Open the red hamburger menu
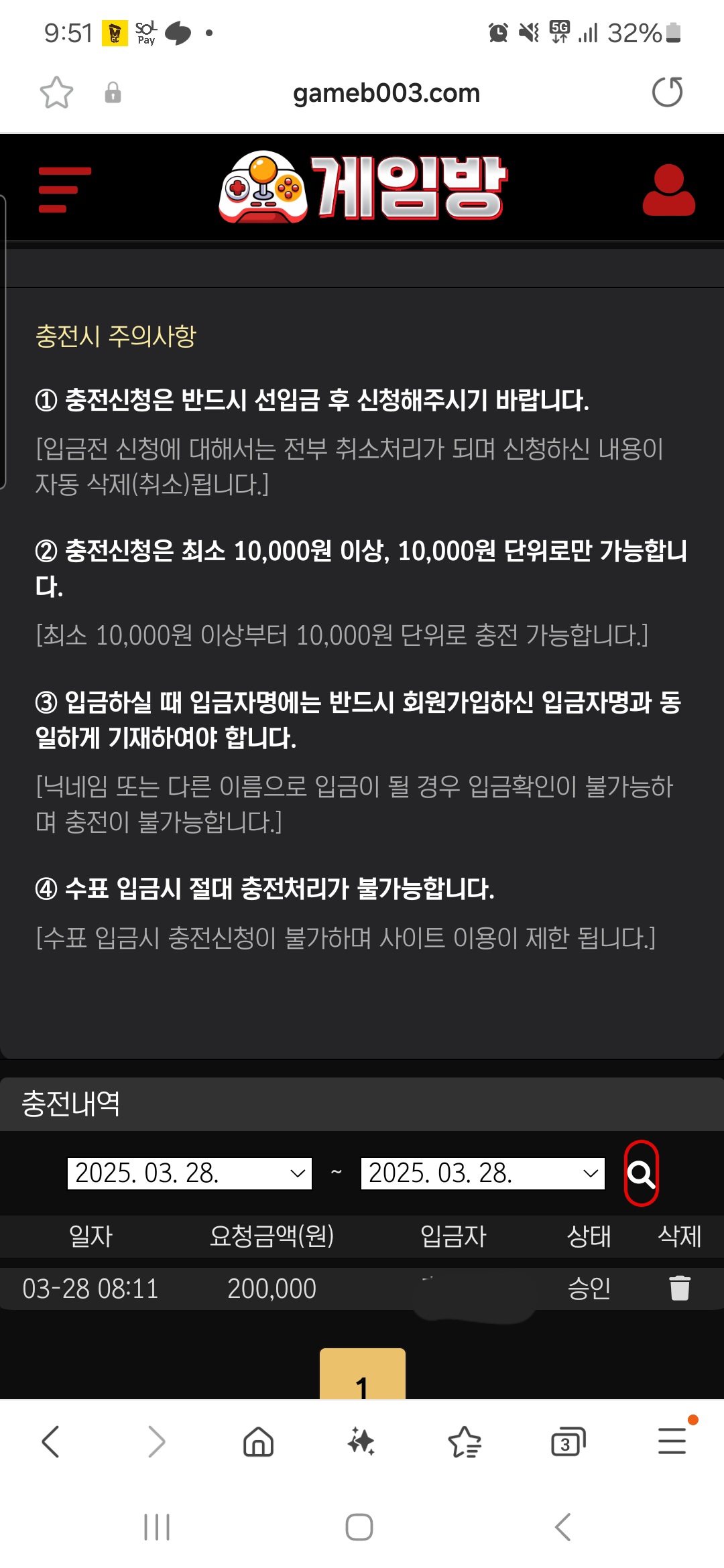 (64, 190)
